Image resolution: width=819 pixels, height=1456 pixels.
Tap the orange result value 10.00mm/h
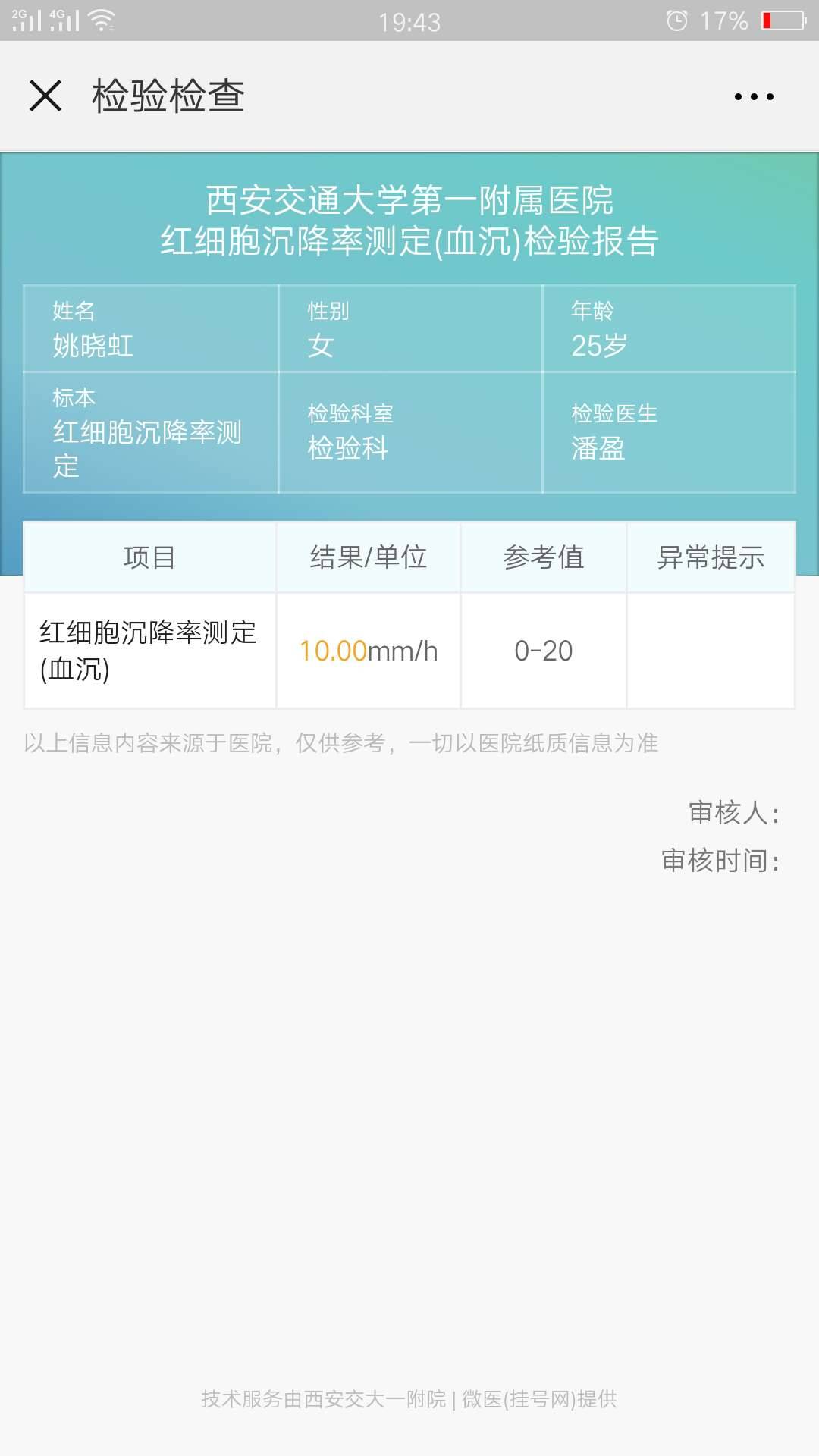tap(369, 651)
